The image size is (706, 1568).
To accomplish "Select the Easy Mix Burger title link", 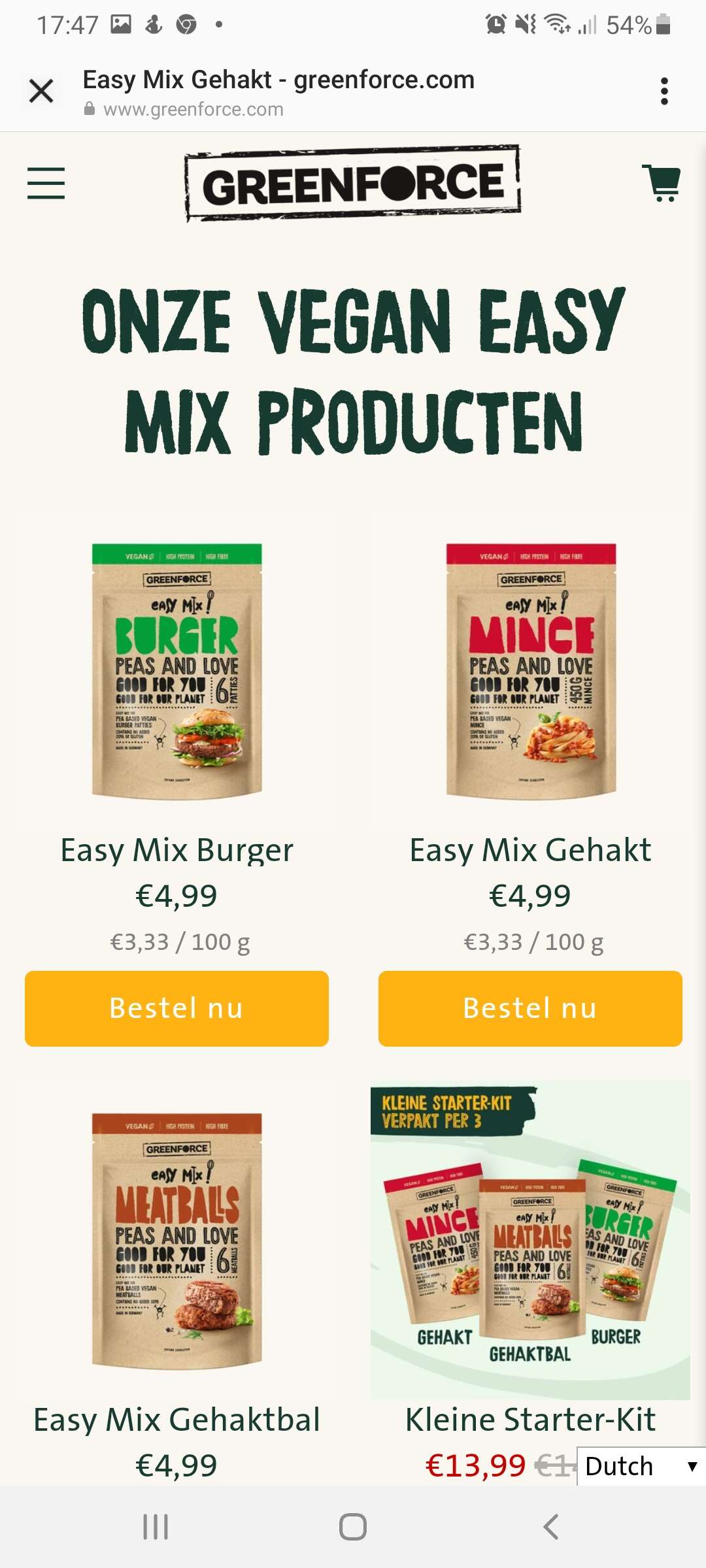I will click(x=176, y=850).
